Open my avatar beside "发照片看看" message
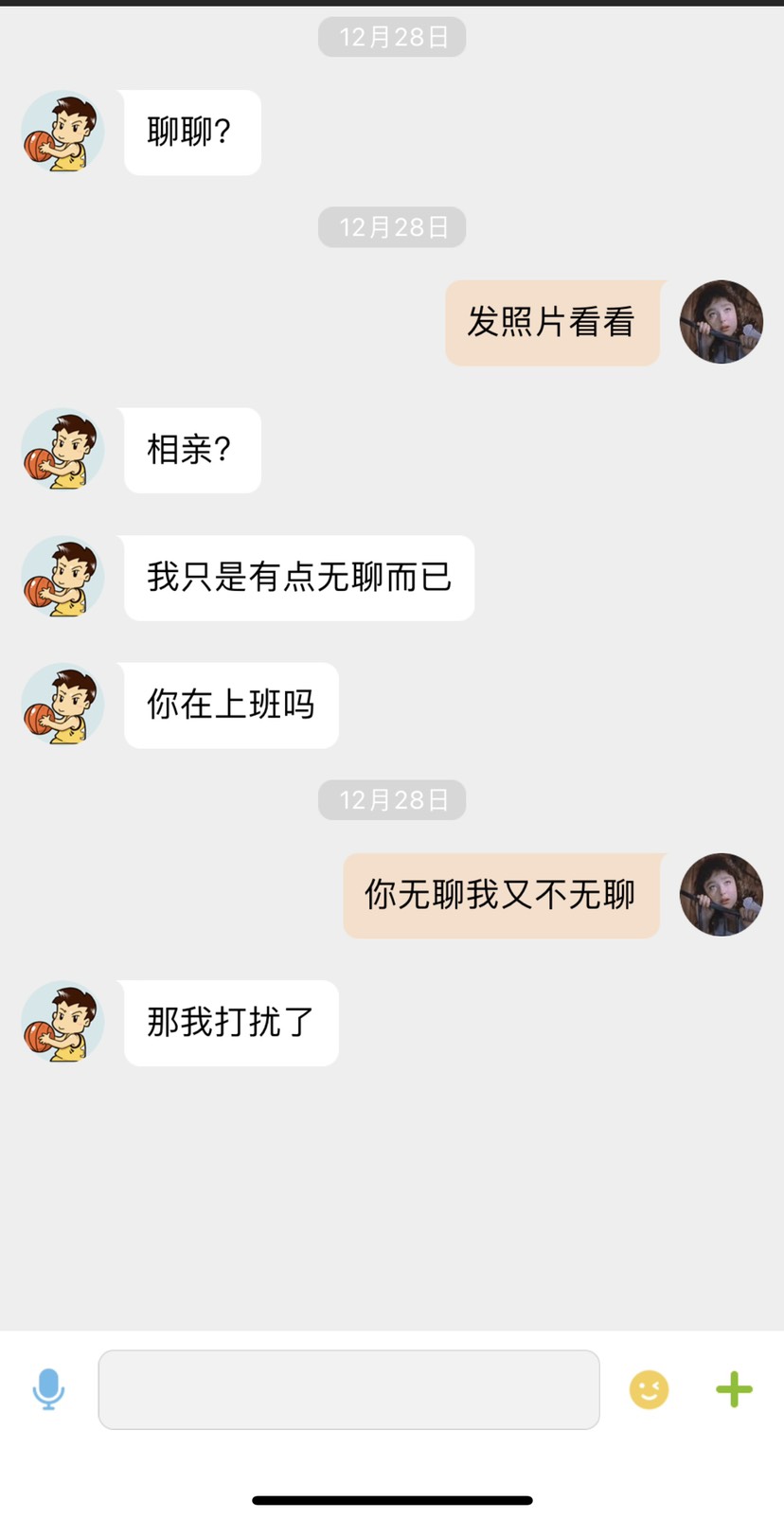Image resolution: width=784 pixels, height=1519 pixels. tap(722, 322)
